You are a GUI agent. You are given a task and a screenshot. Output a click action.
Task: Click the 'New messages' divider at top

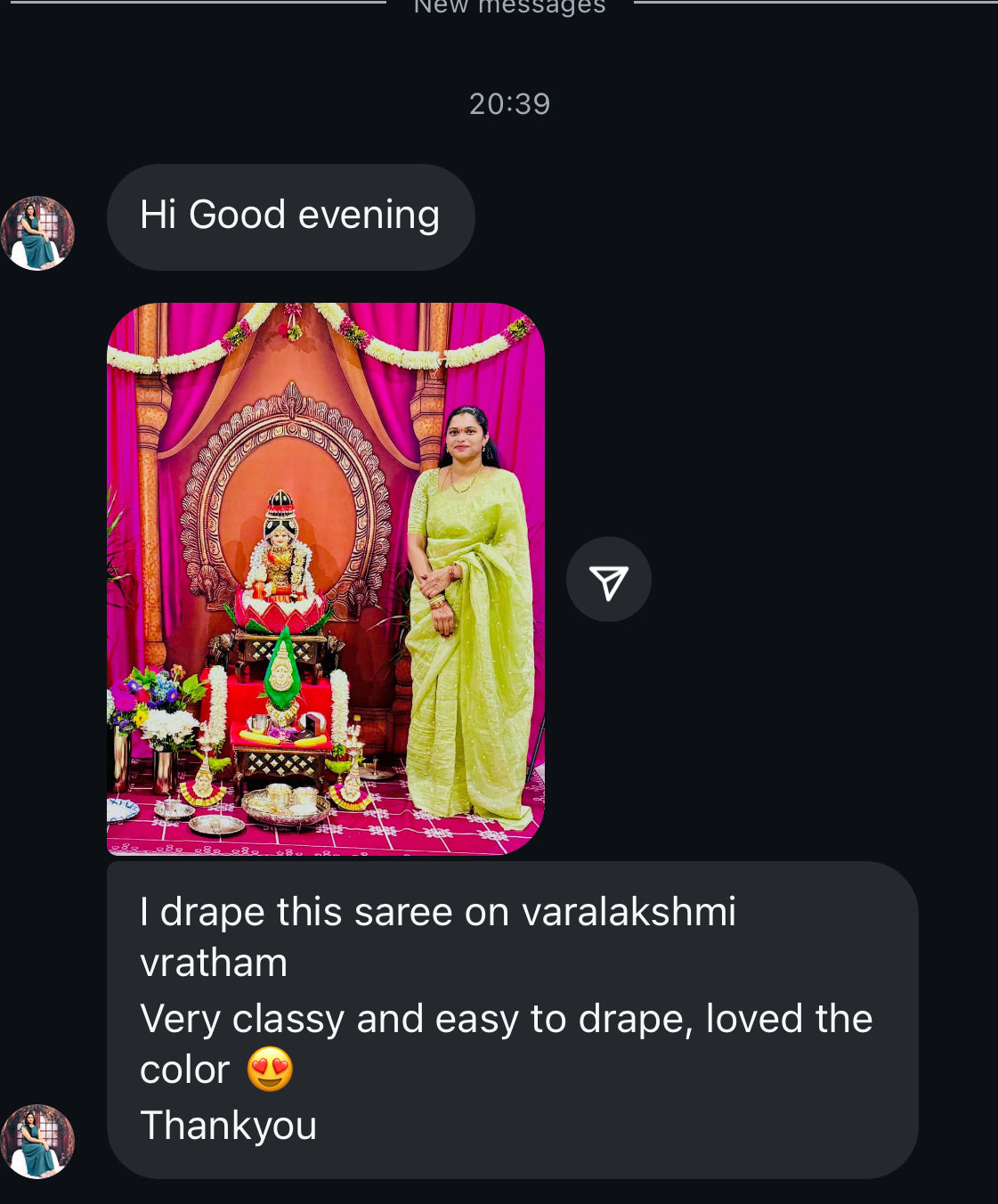(507, 7)
